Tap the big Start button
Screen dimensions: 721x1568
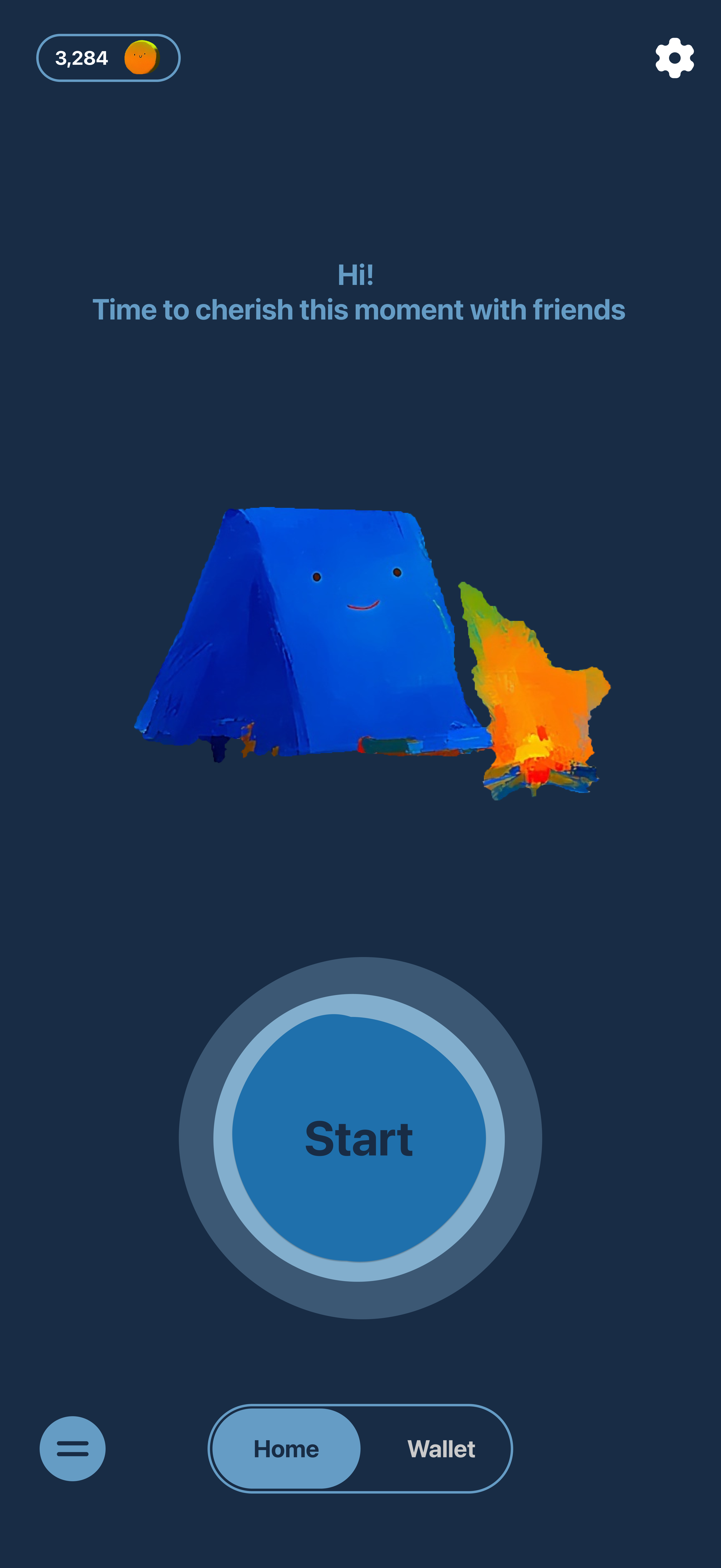pos(359,1138)
